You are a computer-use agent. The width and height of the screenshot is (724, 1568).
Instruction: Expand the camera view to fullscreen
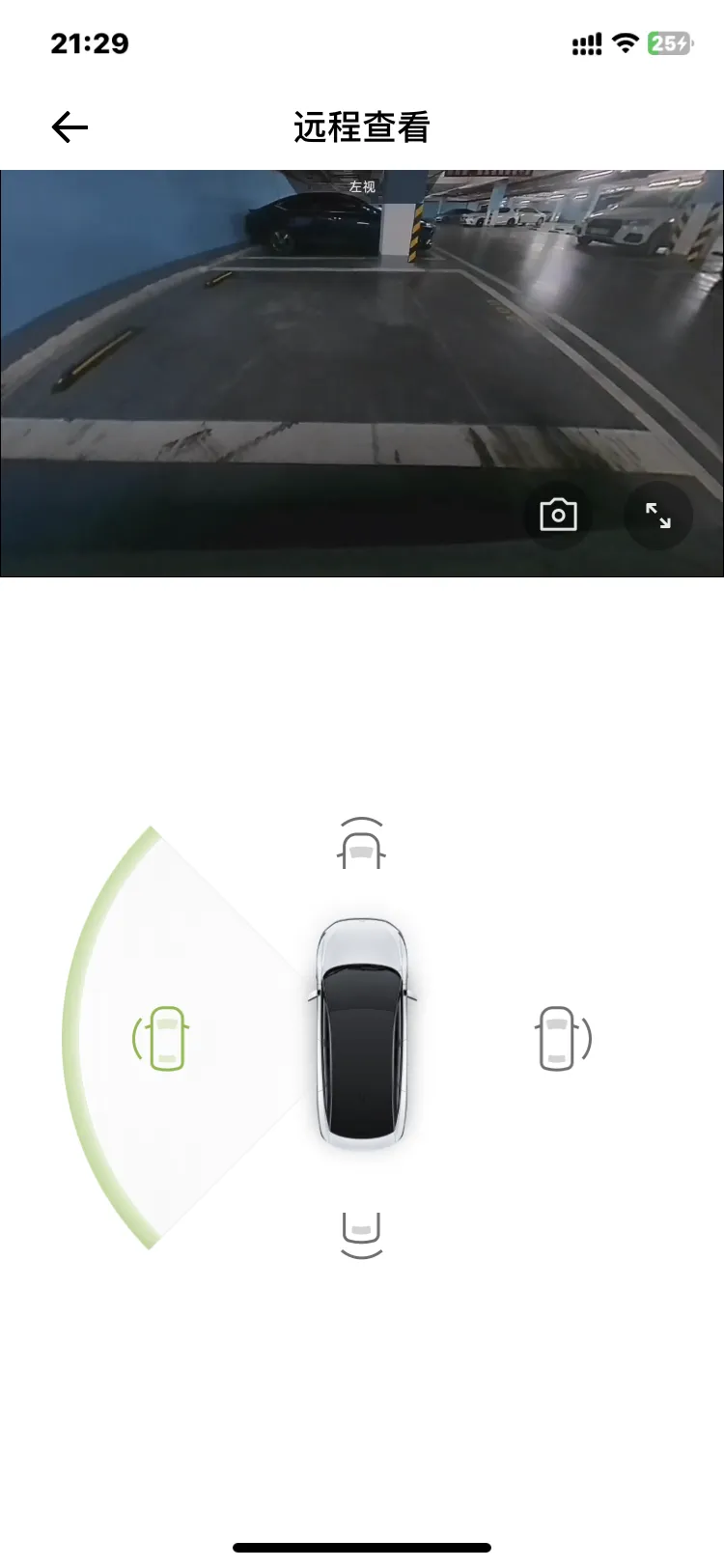point(658,516)
